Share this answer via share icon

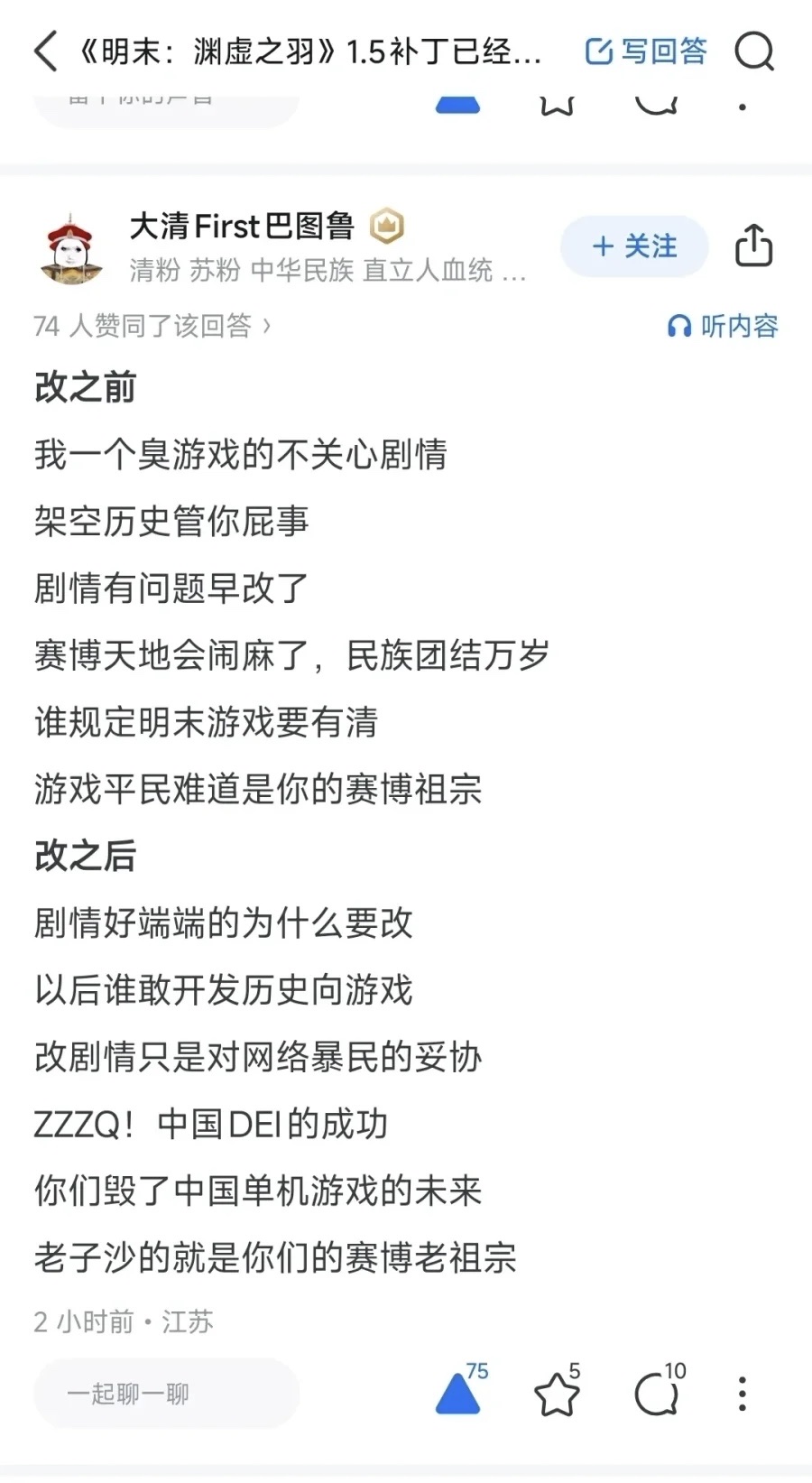tap(753, 246)
